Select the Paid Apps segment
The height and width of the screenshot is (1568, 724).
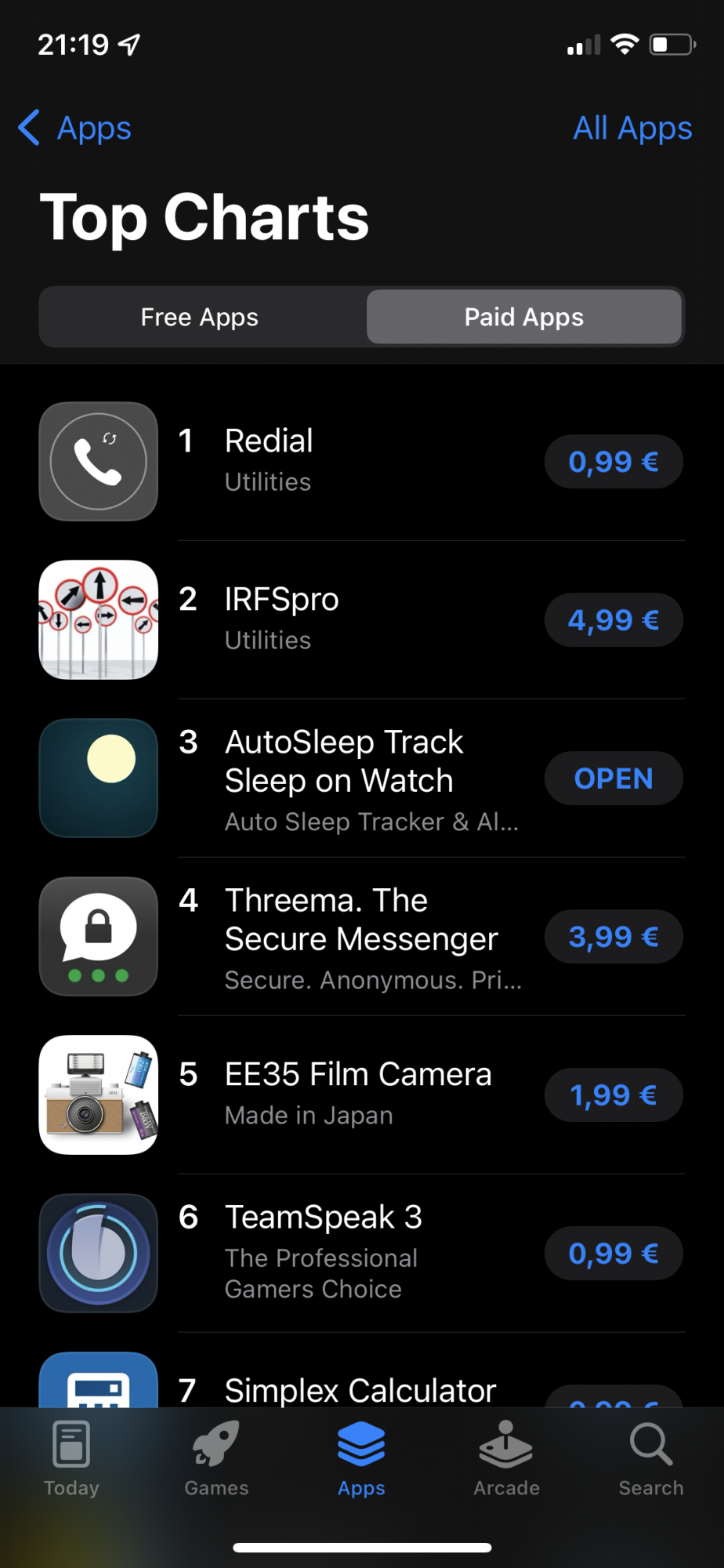click(523, 317)
